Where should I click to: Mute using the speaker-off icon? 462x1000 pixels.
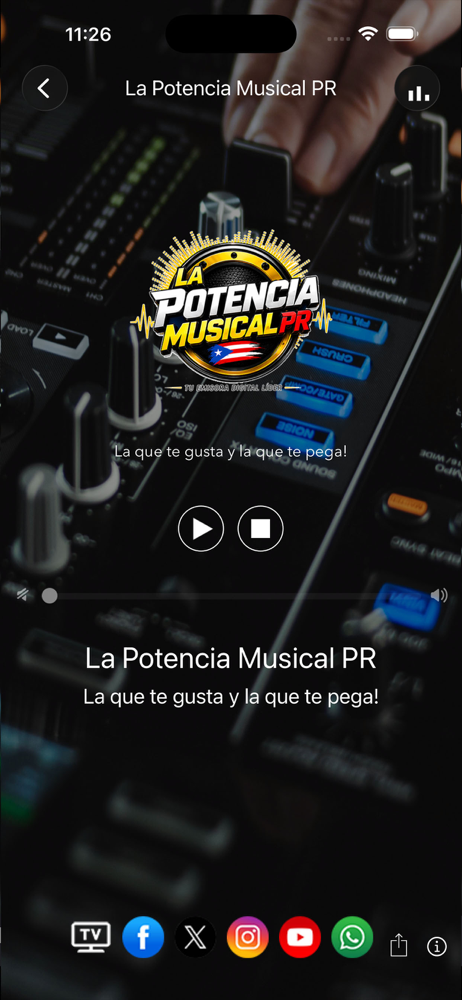23,596
